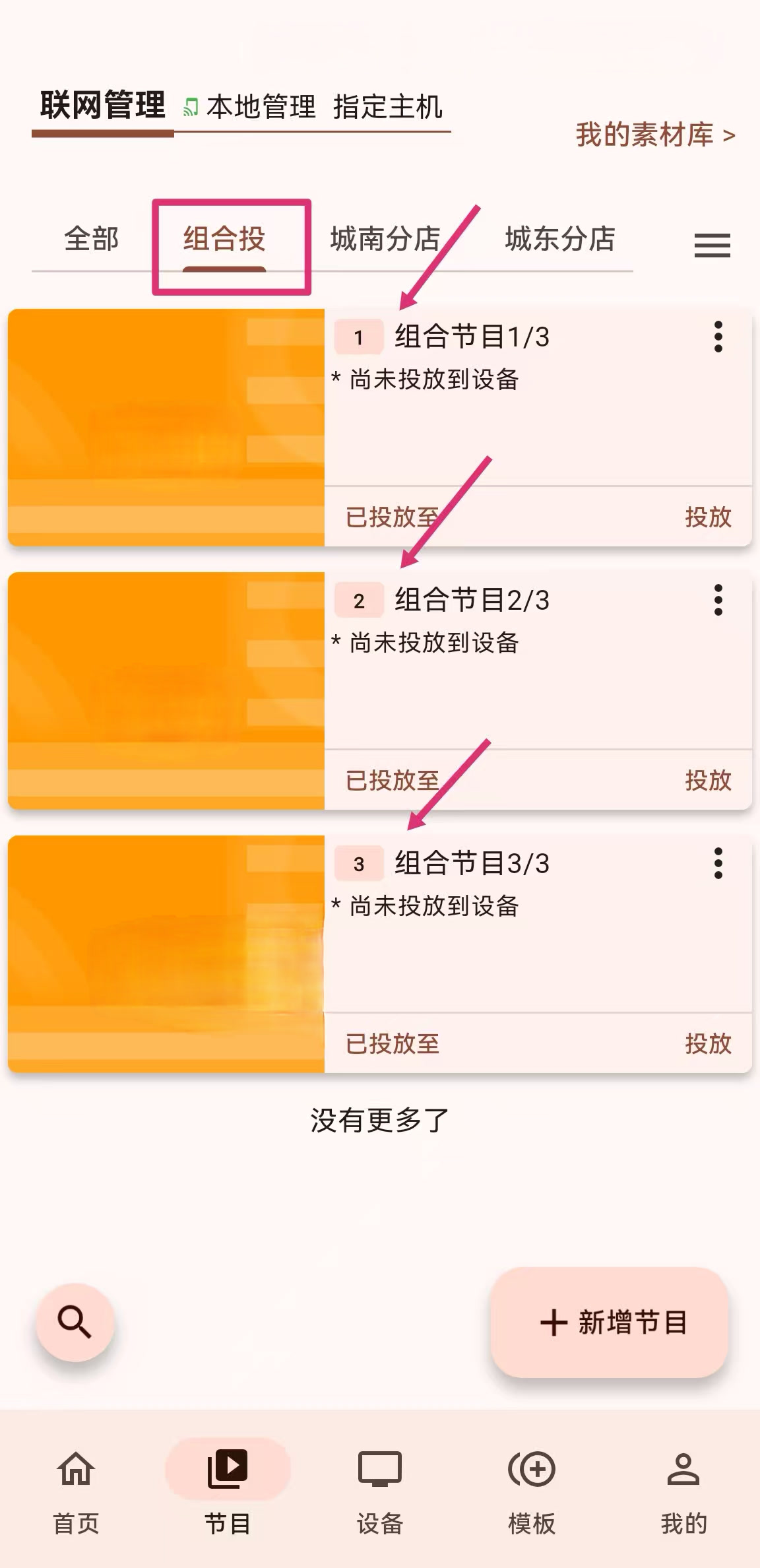Open 我的素材库 link
This screenshot has height=1568, width=760.
point(654,135)
